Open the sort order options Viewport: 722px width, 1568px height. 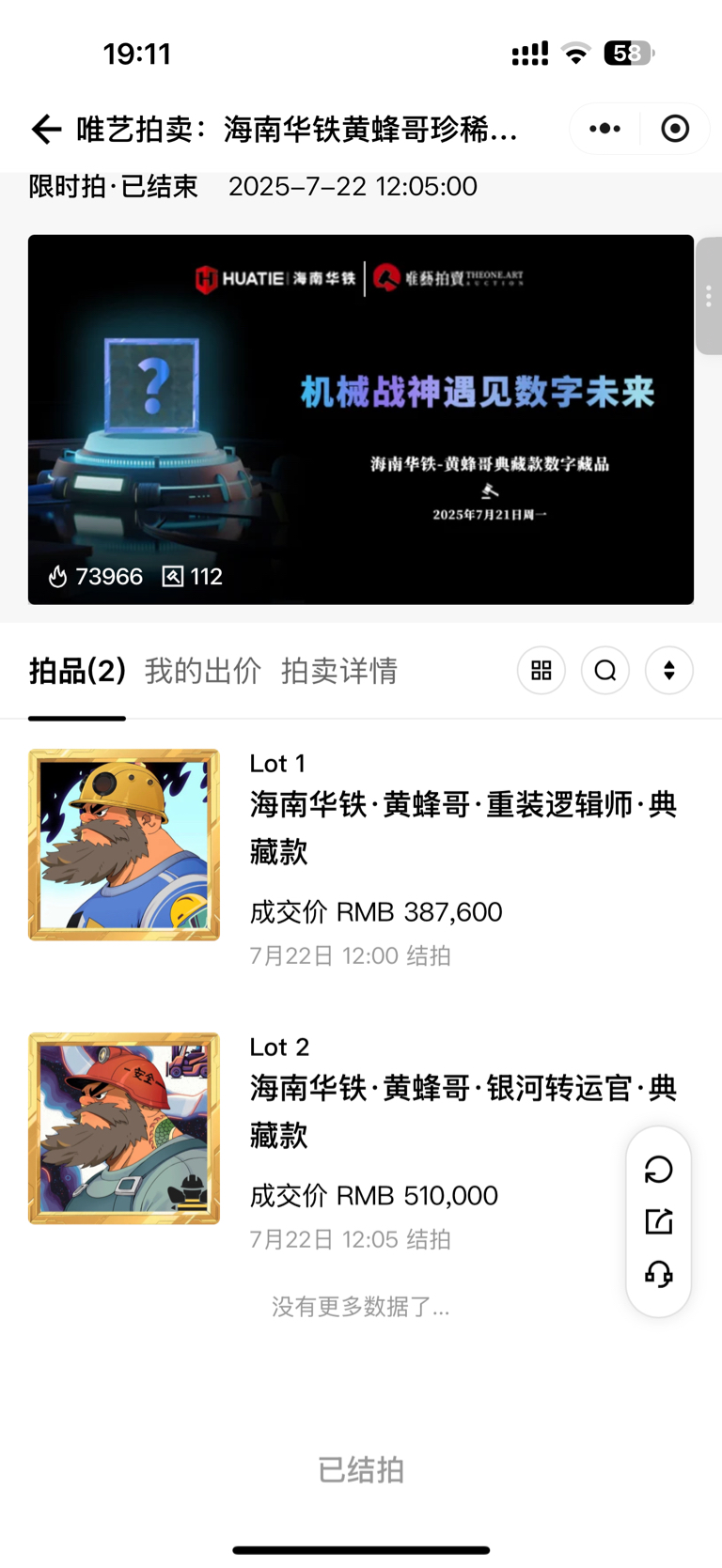[x=669, y=671]
